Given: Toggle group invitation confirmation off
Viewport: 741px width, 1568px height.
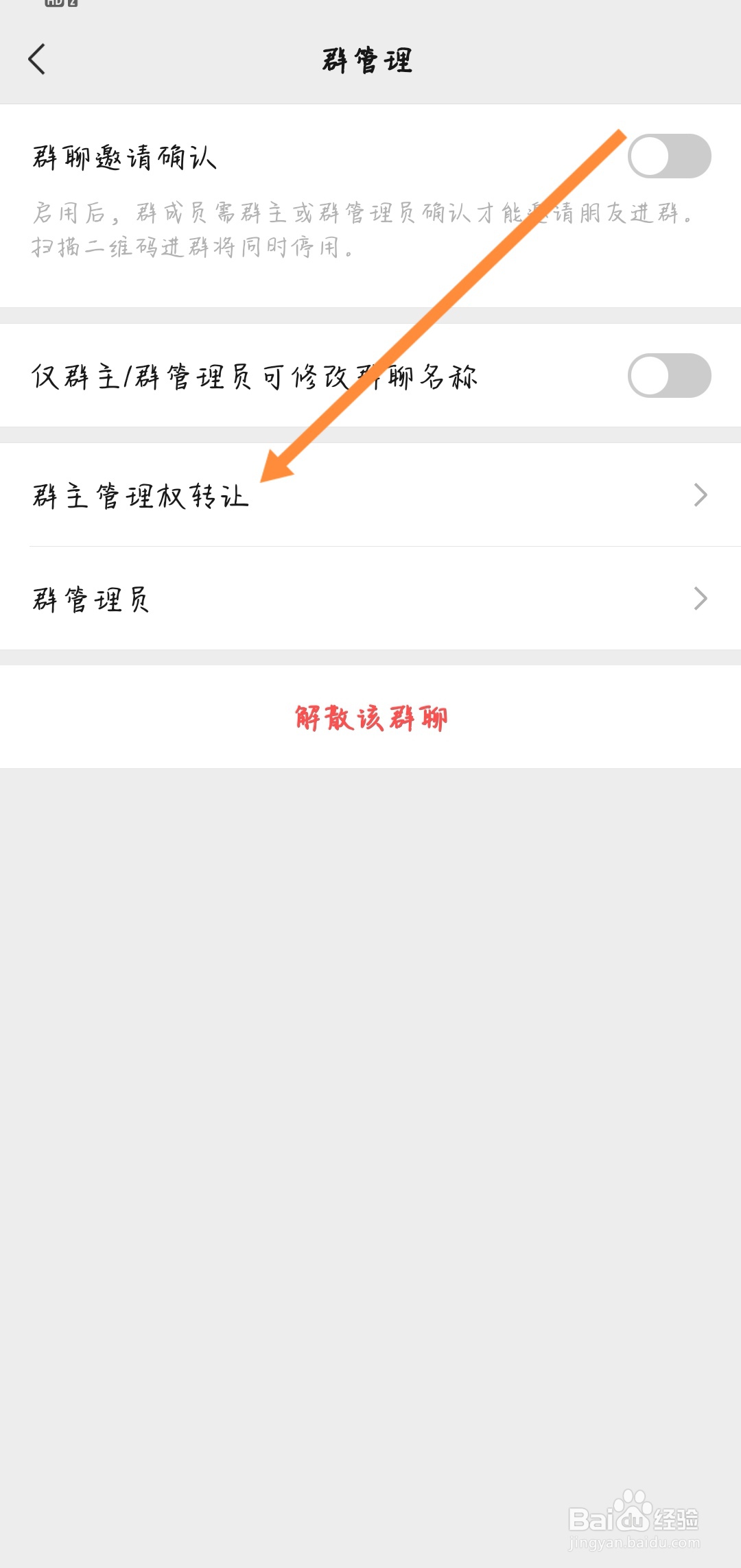Looking at the screenshot, I should click(x=669, y=157).
